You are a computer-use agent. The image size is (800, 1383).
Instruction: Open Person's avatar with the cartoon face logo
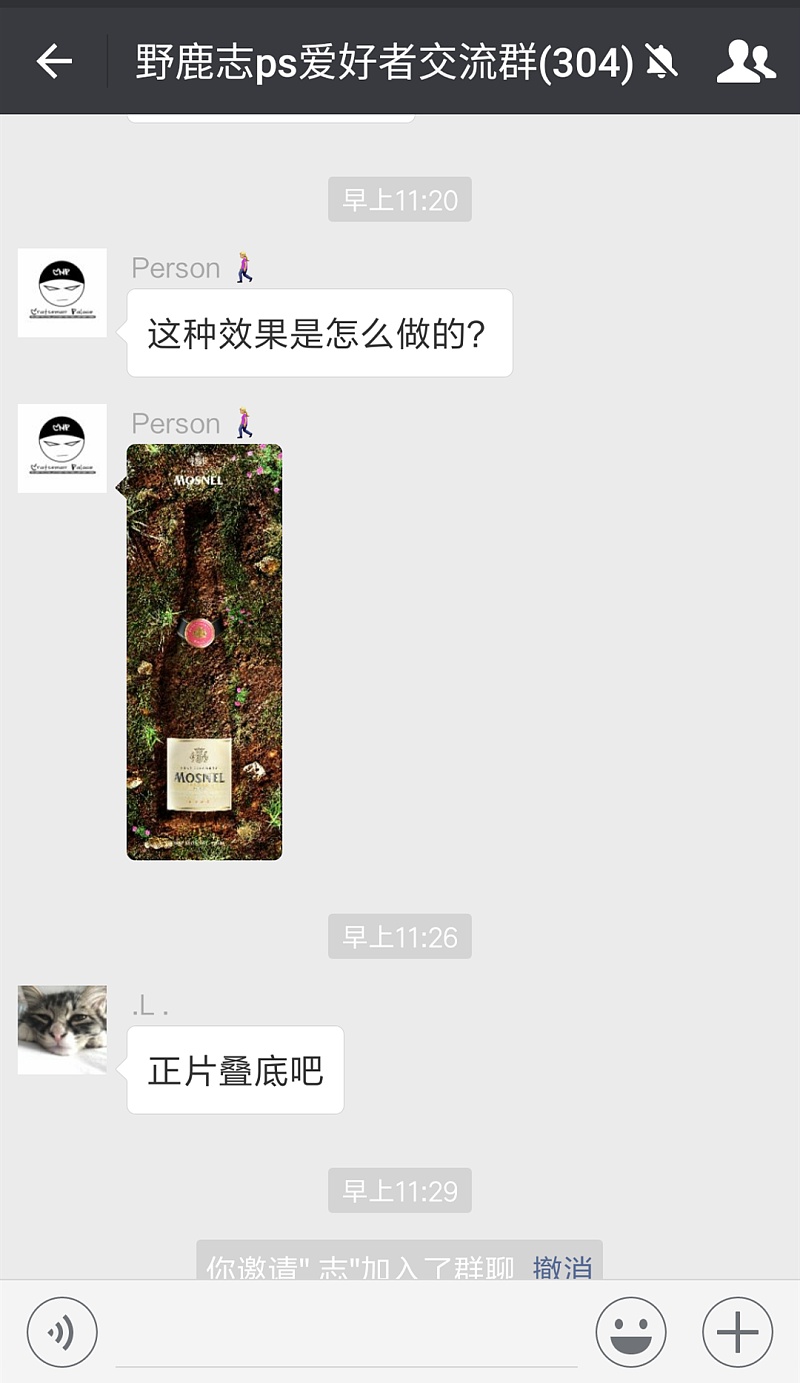62,293
